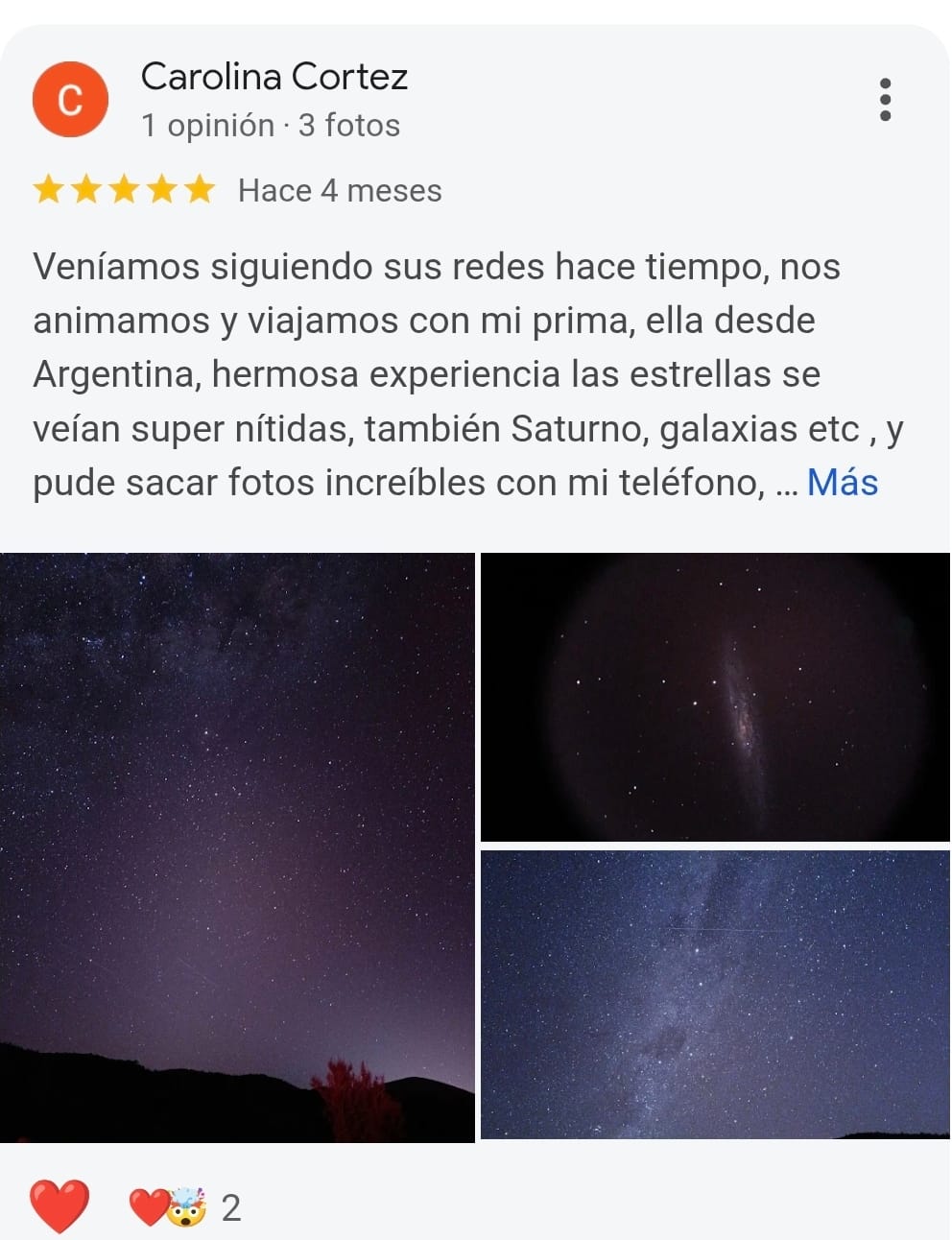Open the large night sky photo with hills

(x=237, y=847)
